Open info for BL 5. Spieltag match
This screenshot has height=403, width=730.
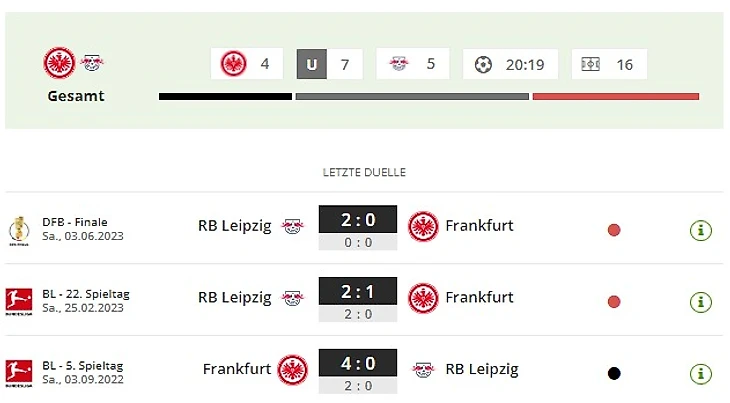coord(701,374)
